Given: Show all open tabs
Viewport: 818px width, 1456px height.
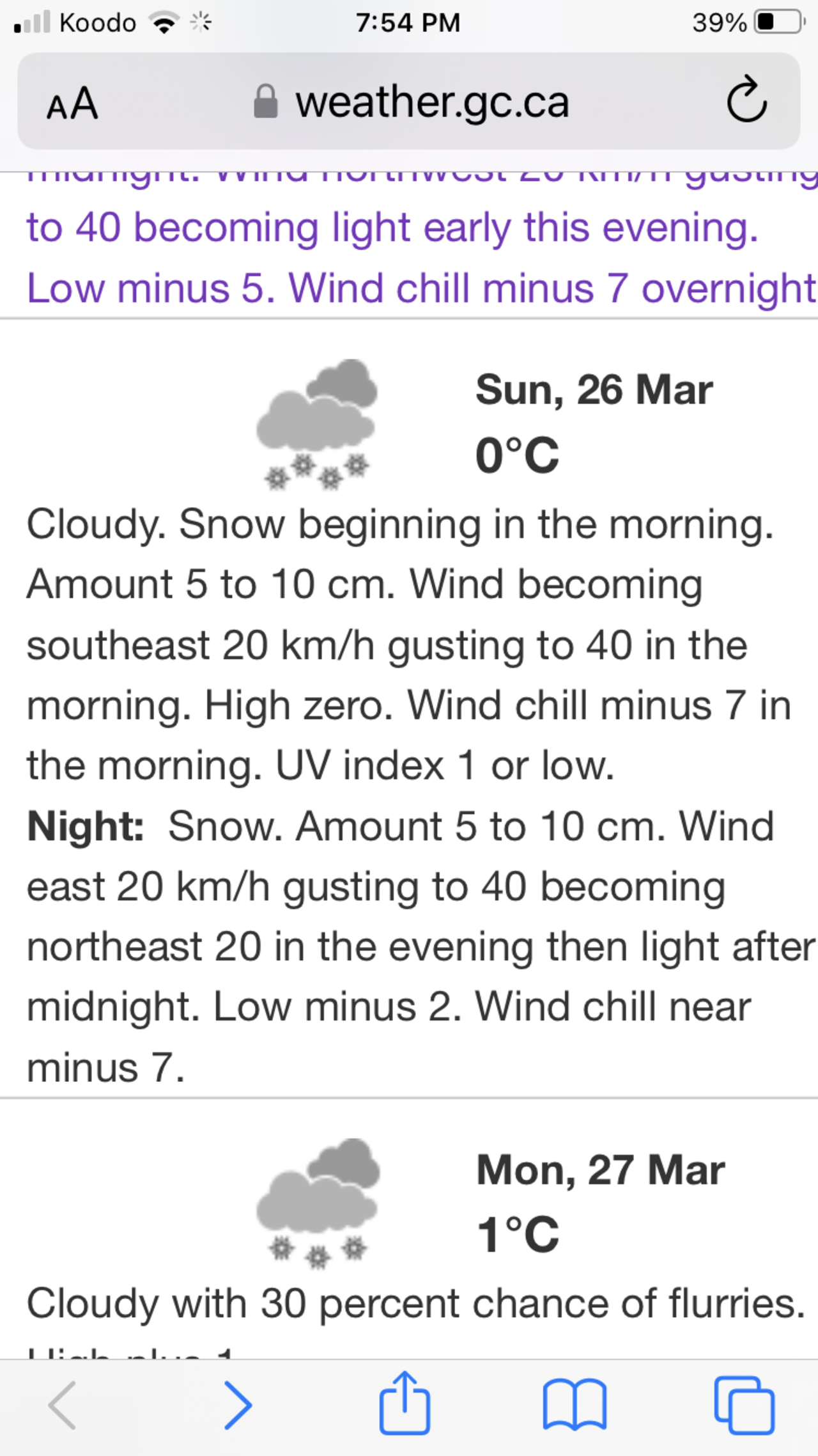Looking at the screenshot, I should (744, 1405).
